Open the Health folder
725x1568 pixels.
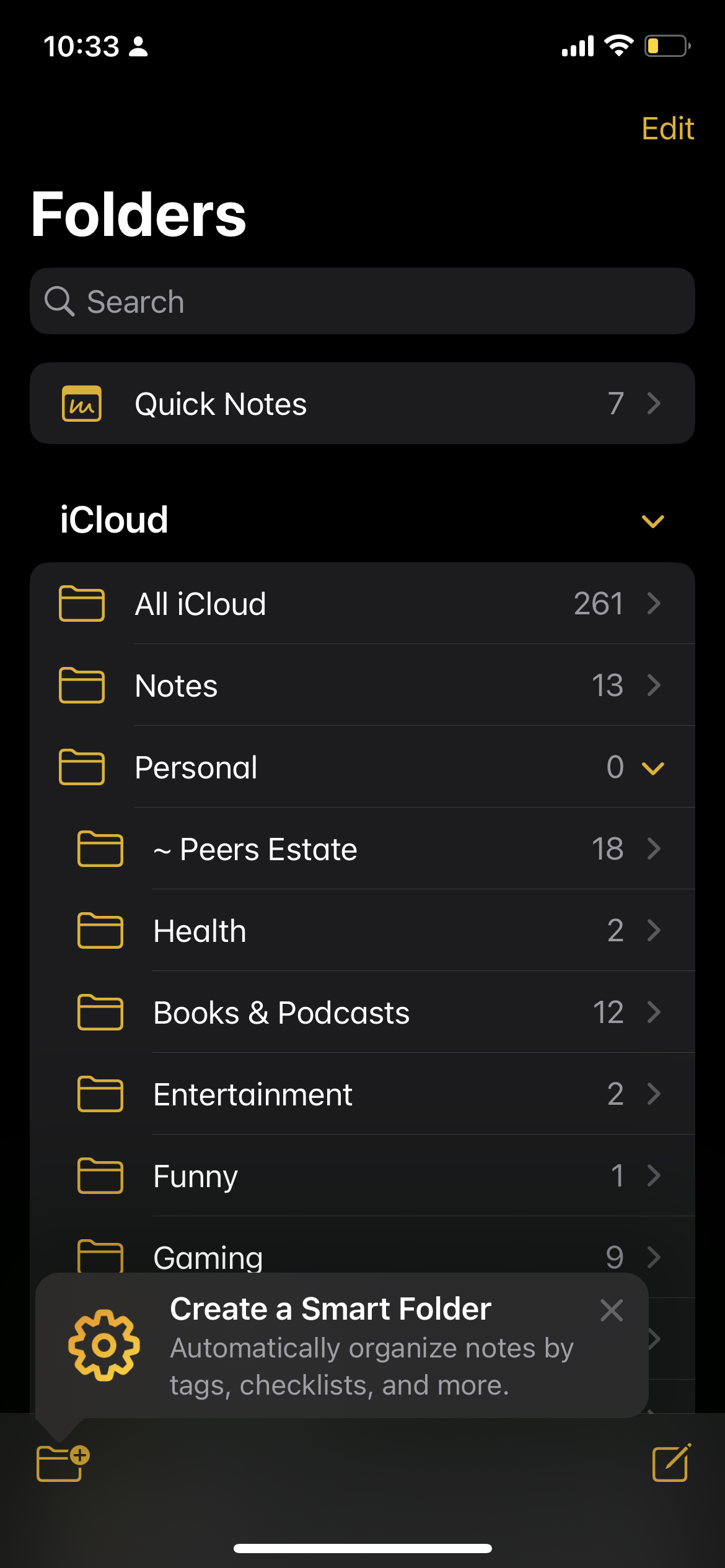362,930
